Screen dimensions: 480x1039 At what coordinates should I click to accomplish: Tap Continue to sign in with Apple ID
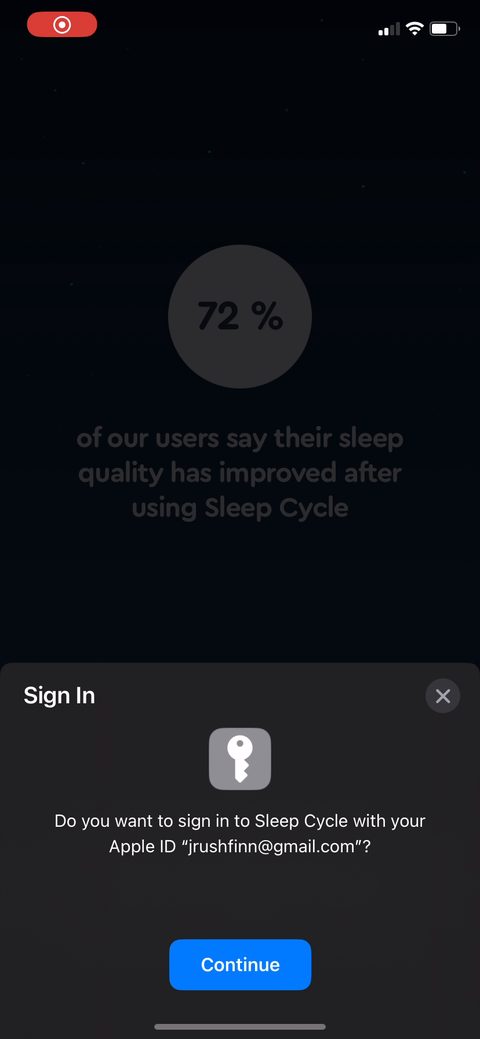pyautogui.click(x=240, y=964)
